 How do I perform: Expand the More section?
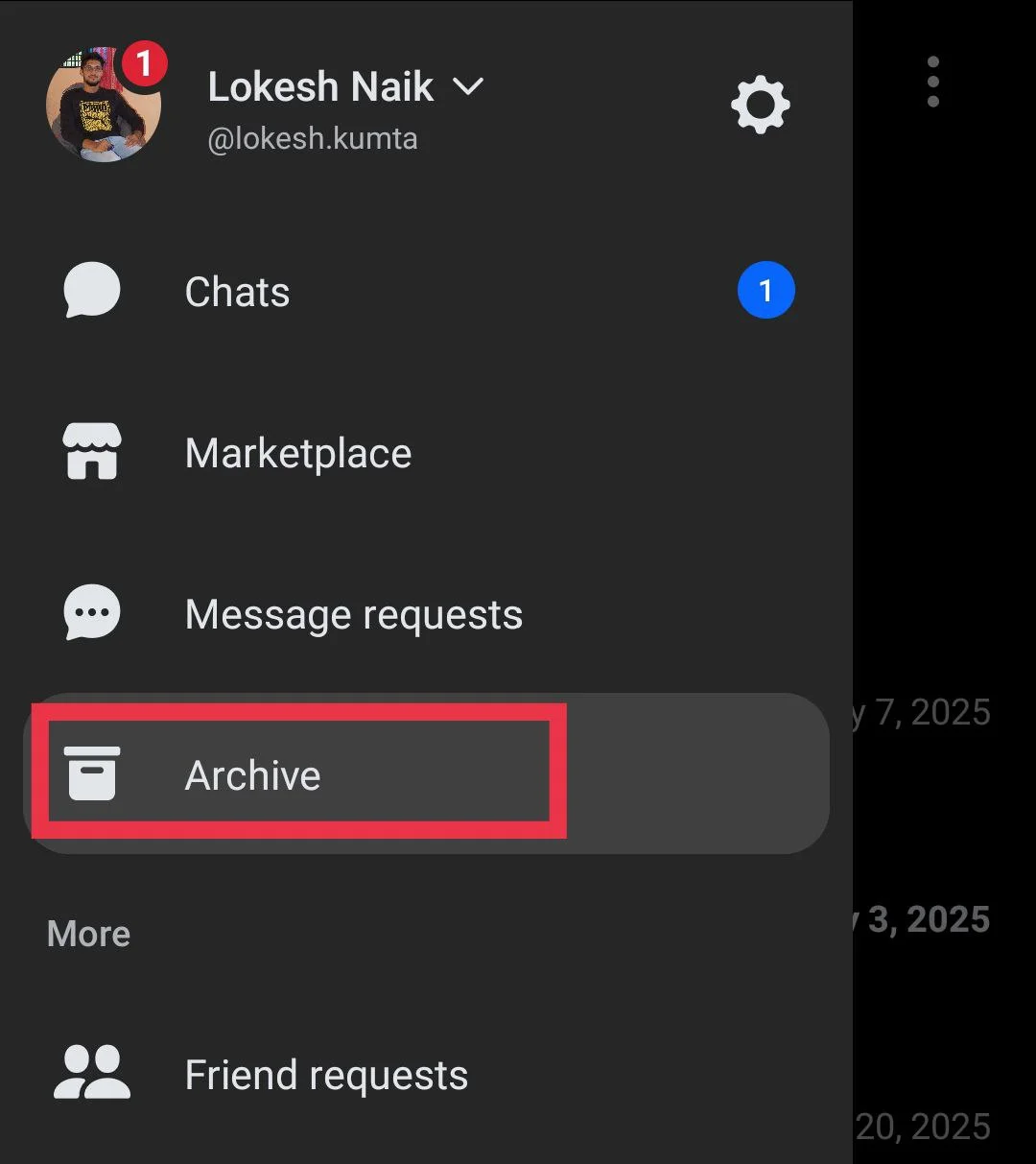tap(88, 933)
